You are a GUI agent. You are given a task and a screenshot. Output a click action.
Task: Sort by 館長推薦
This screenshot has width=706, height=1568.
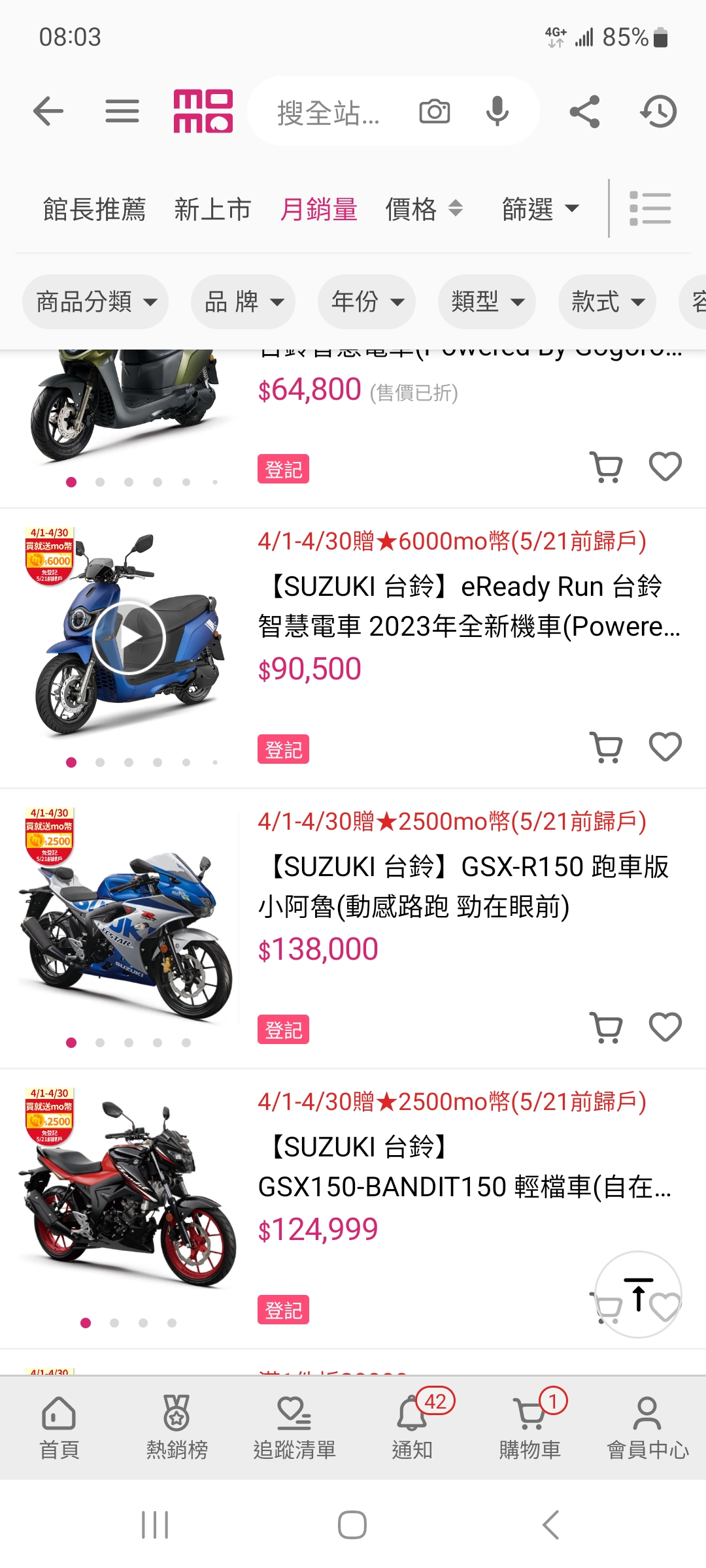94,209
